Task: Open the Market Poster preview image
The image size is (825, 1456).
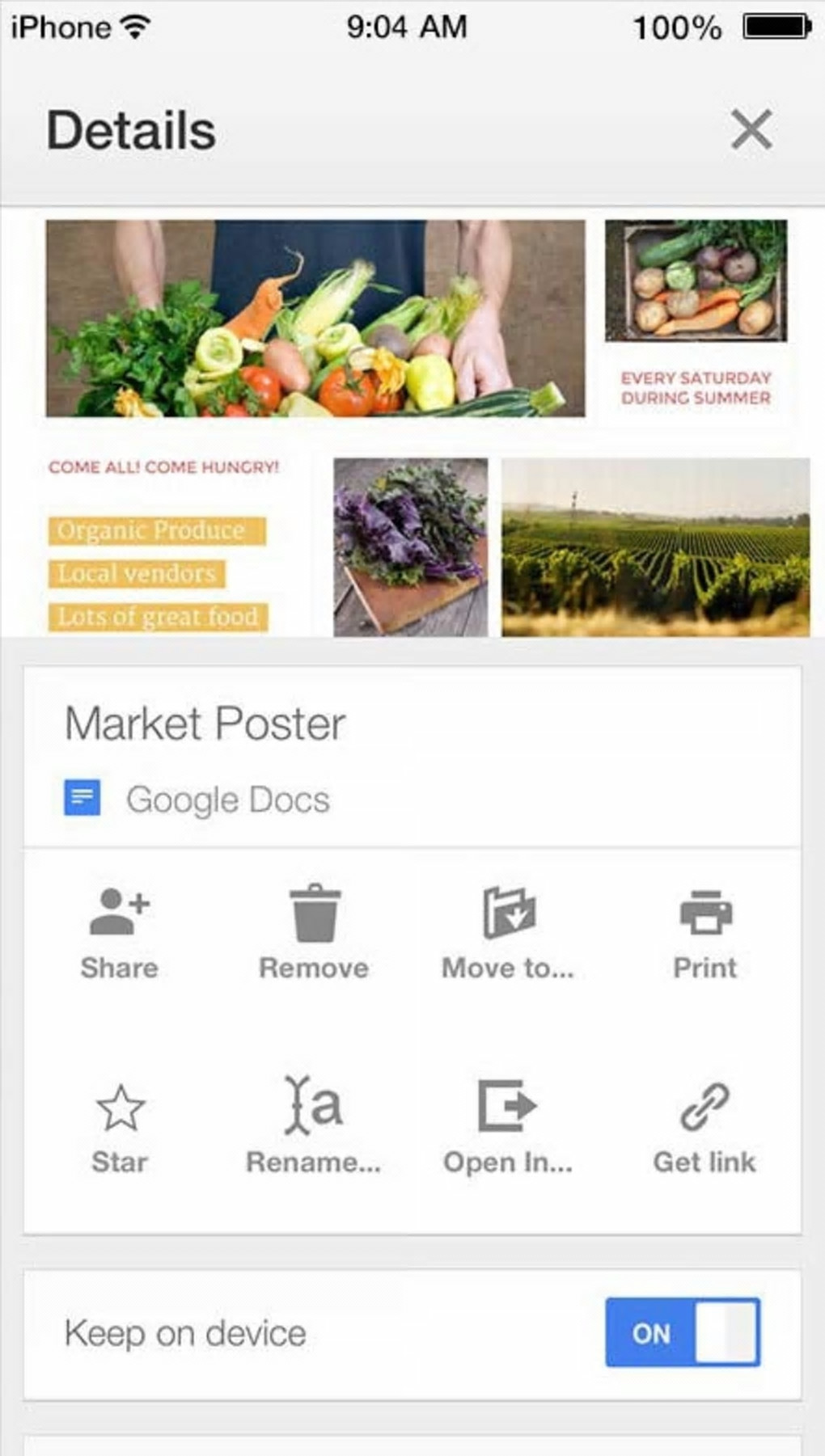Action: point(412,427)
